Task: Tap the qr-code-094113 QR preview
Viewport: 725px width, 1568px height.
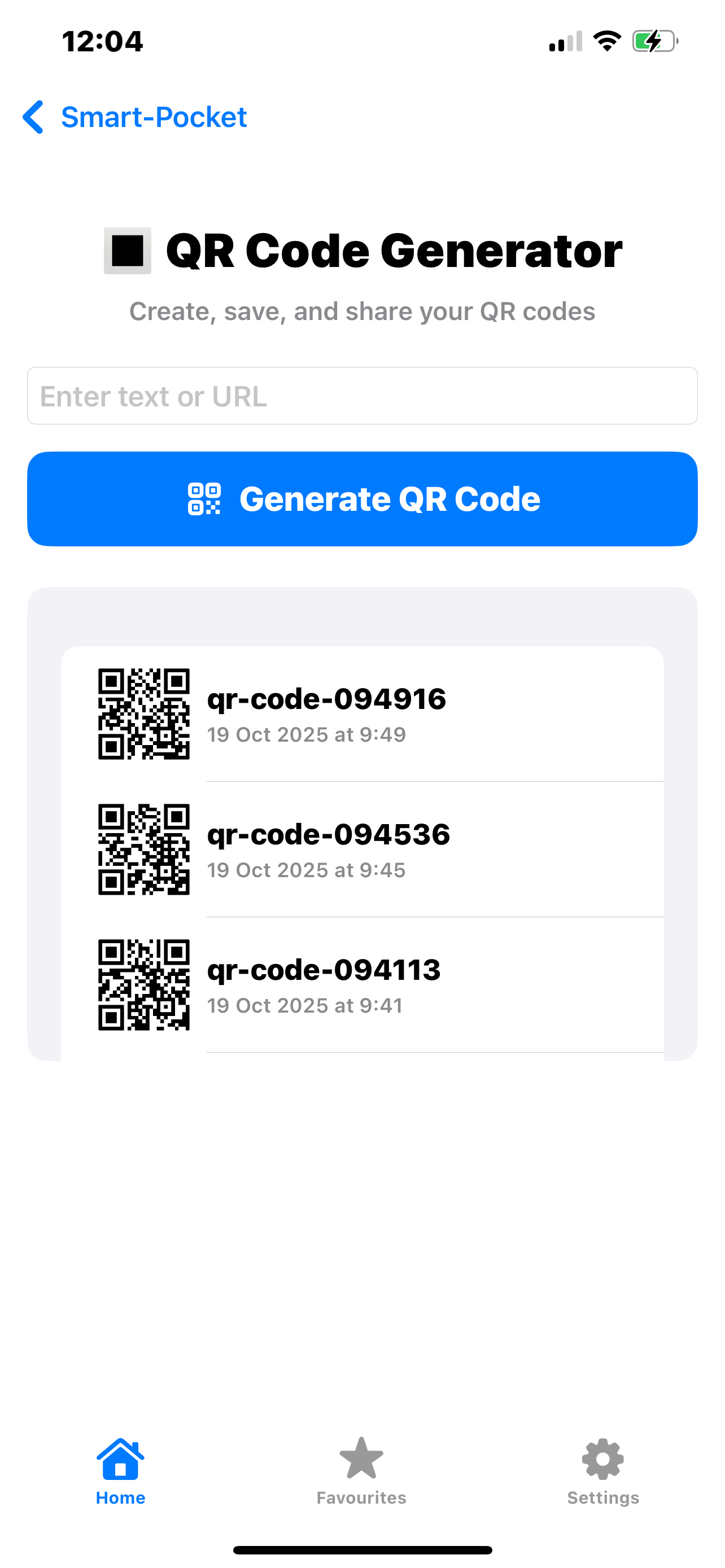Action: click(x=143, y=985)
